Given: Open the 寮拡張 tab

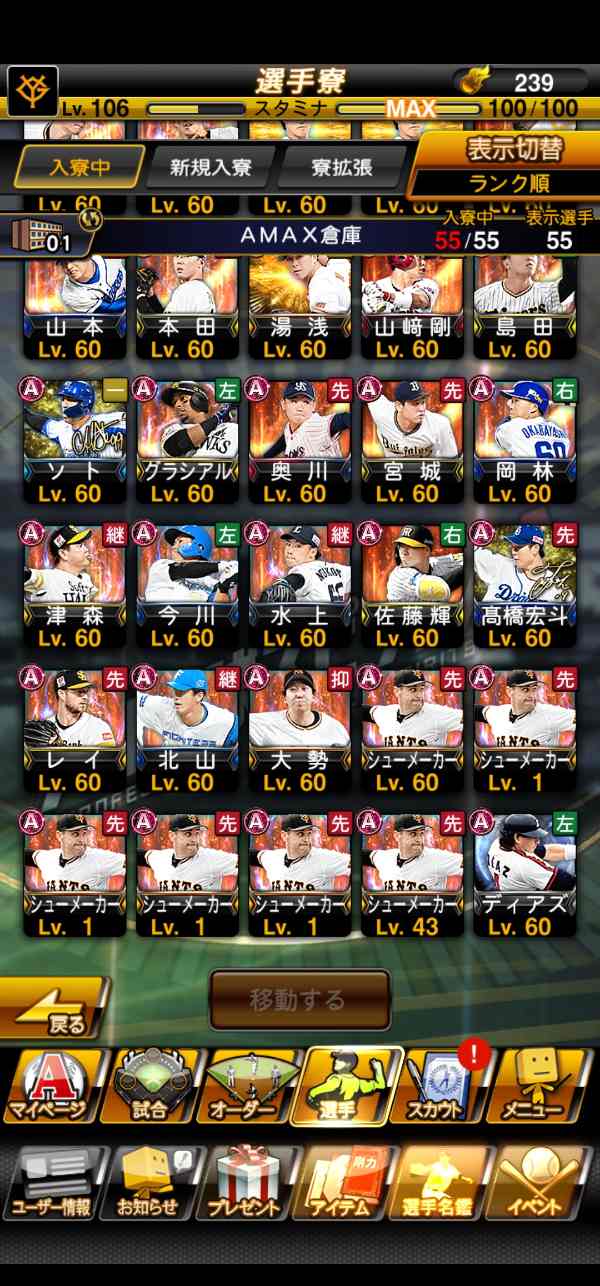Looking at the screenshot, I should pyautogui.click(x=342, y=166).
